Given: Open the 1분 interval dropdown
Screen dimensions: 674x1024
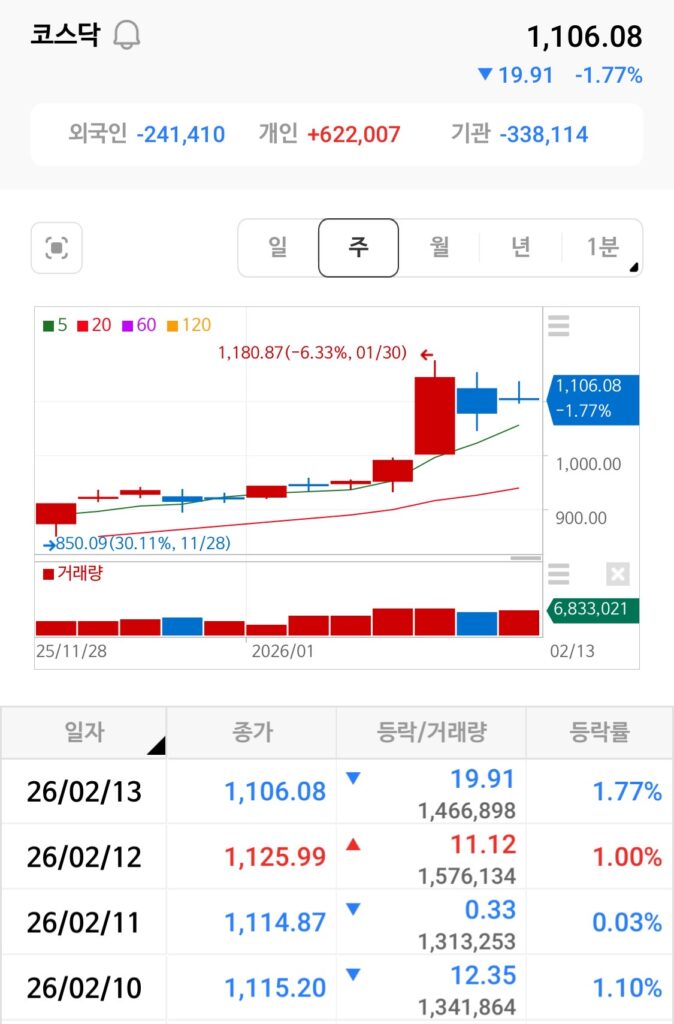Looking at the screenshot, I should coord(603,247).
